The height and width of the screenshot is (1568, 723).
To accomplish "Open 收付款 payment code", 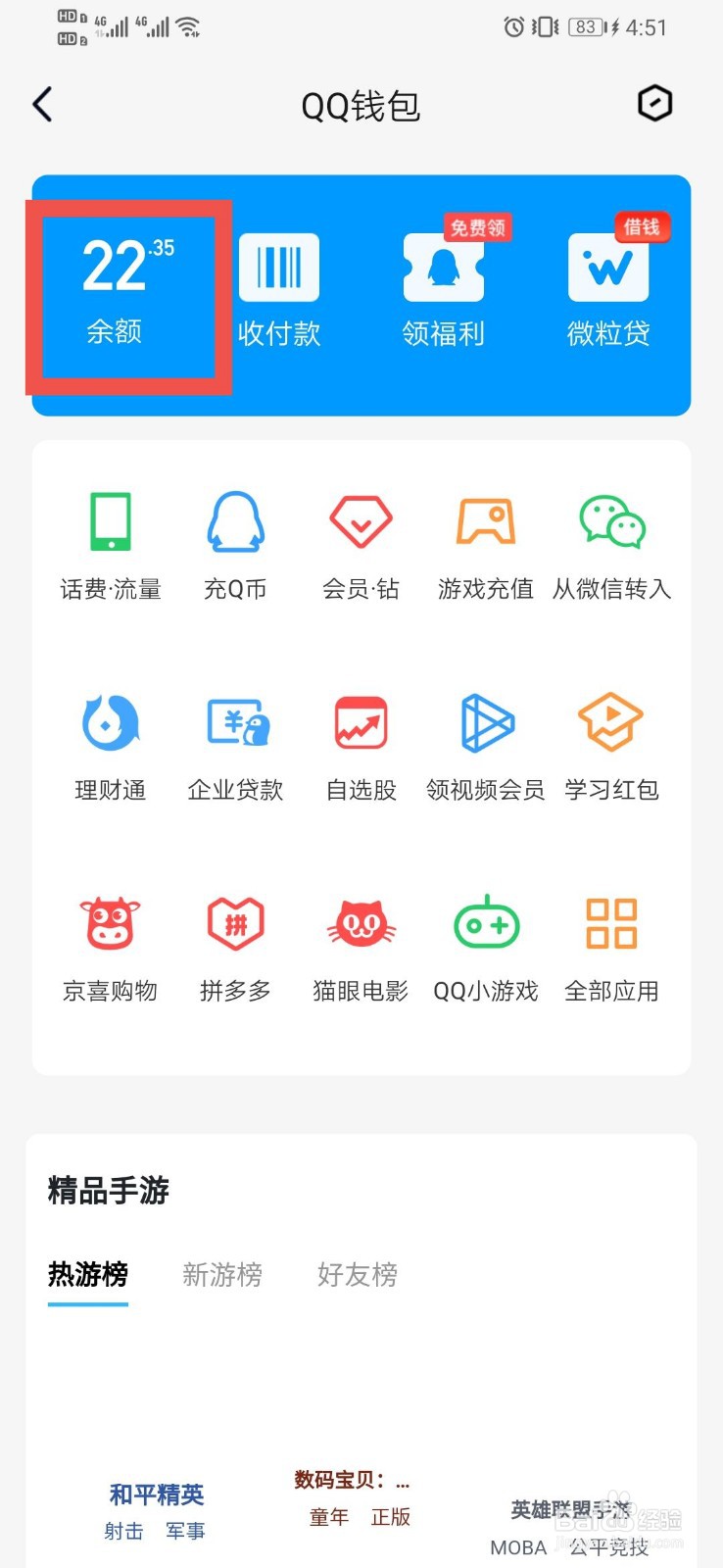I will pyautogui.click(x=279, y=291).
